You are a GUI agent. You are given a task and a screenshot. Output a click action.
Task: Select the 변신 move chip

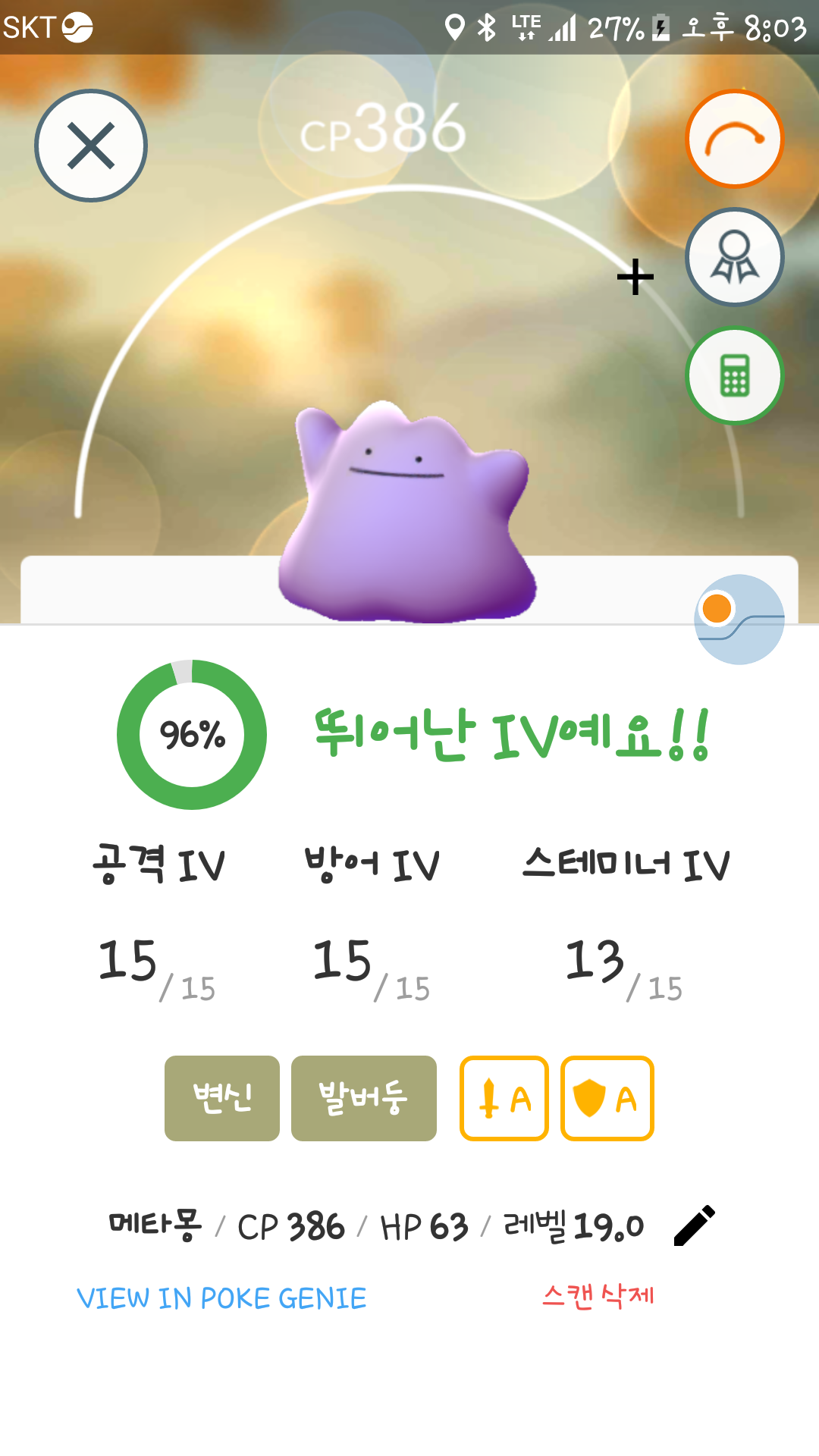point(222,1098)
